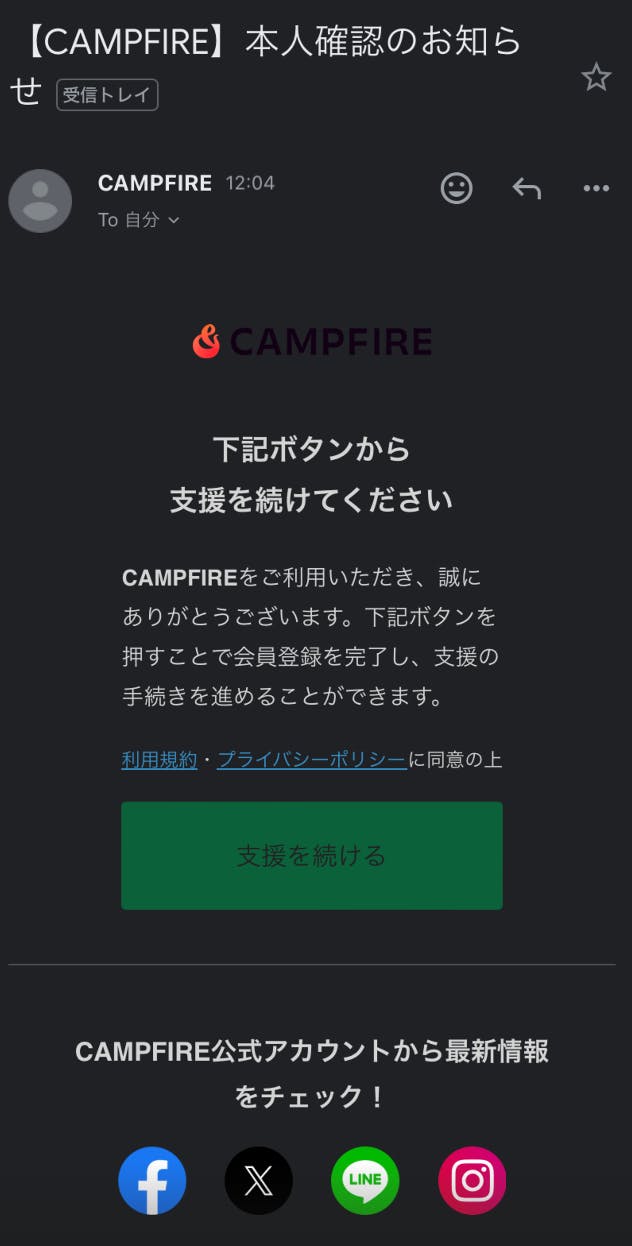Open CAMPFIRE's LINE account

point(365,1181)
